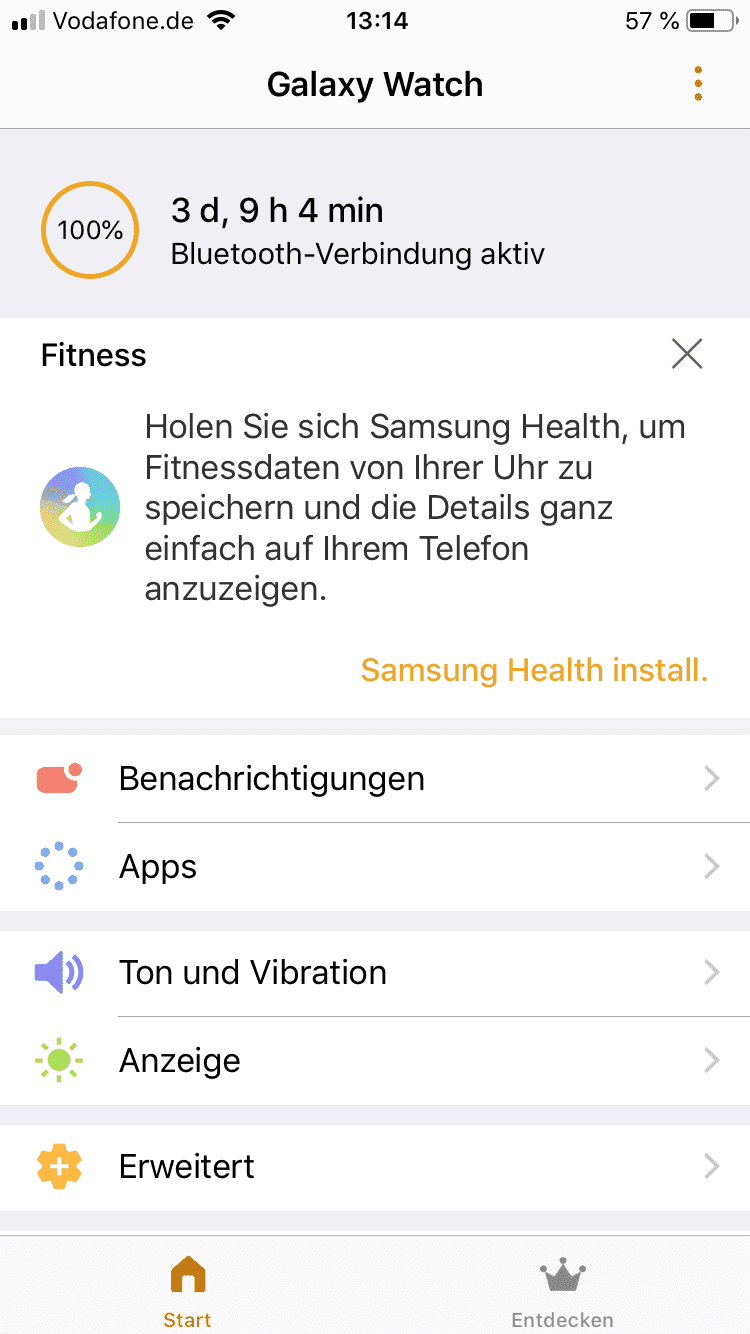The image size is (750, 1334).
Task: Tap Samsung Health install. link
Action: point(534,670)
